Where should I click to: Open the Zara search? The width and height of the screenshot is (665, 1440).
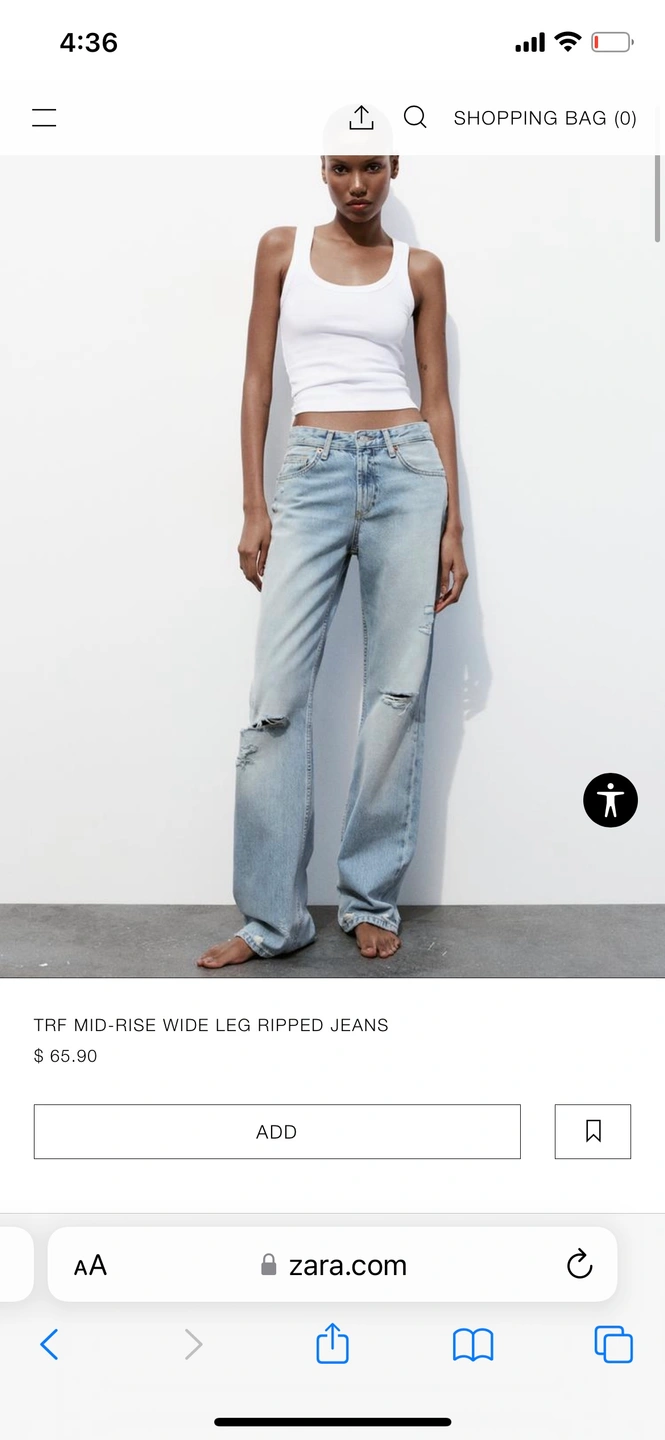[415, 118]
